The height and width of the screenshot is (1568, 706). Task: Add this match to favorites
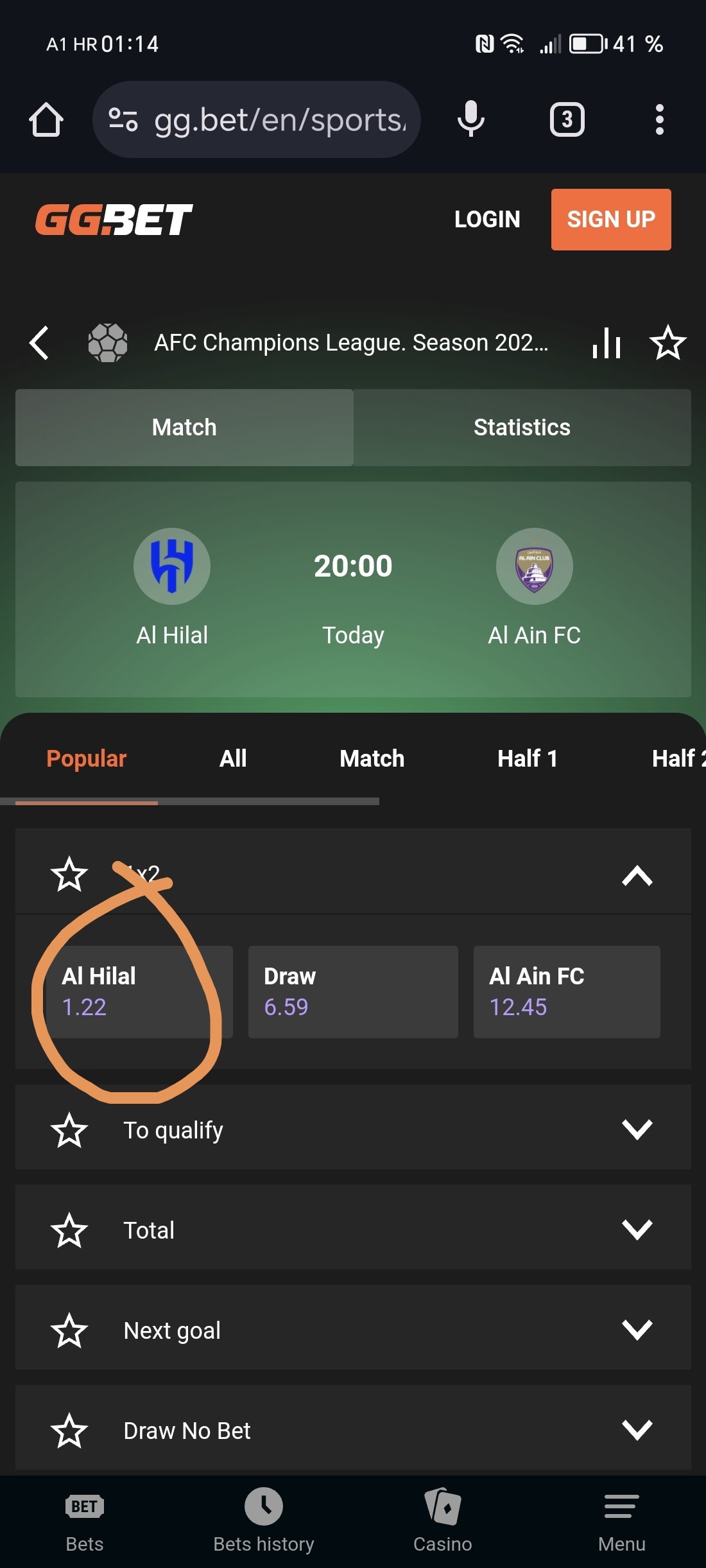[x=667, y=343]
